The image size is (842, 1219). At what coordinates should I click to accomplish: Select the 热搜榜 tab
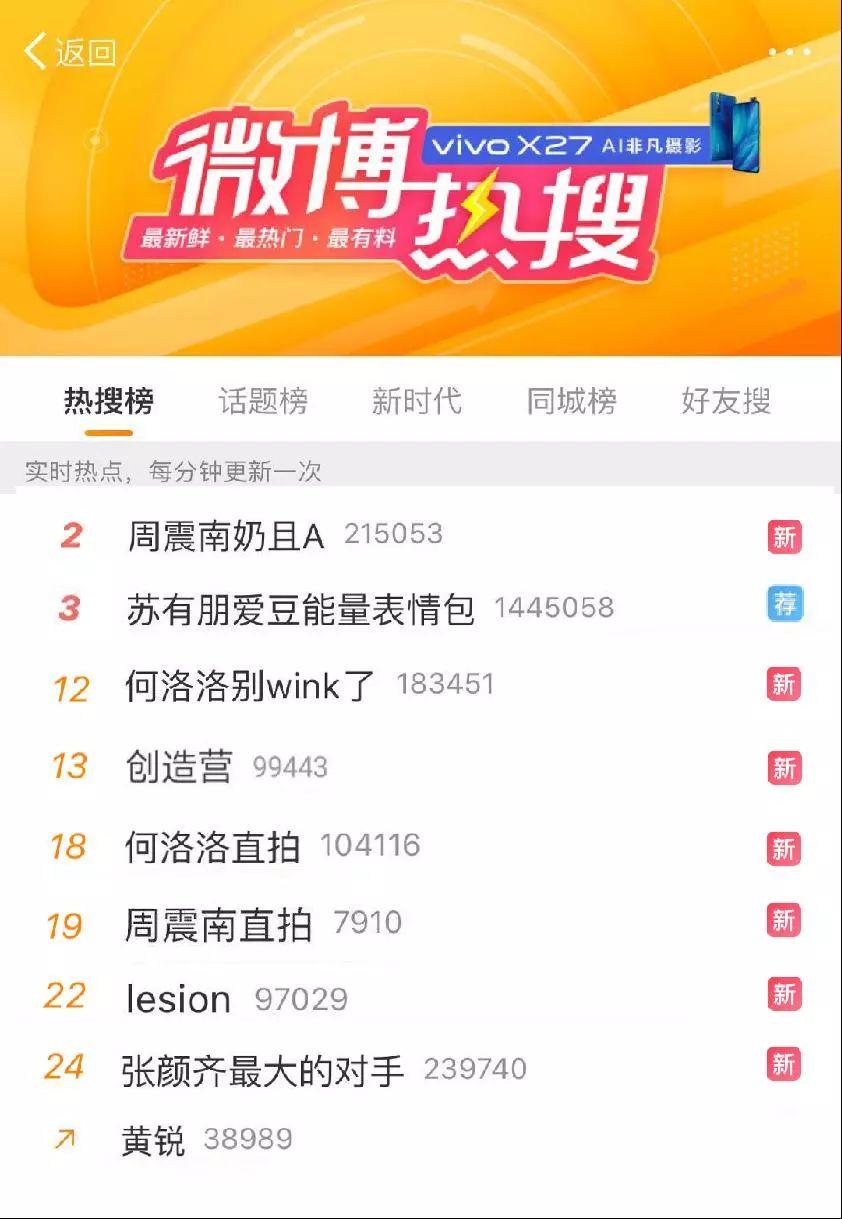coord(109,402)
